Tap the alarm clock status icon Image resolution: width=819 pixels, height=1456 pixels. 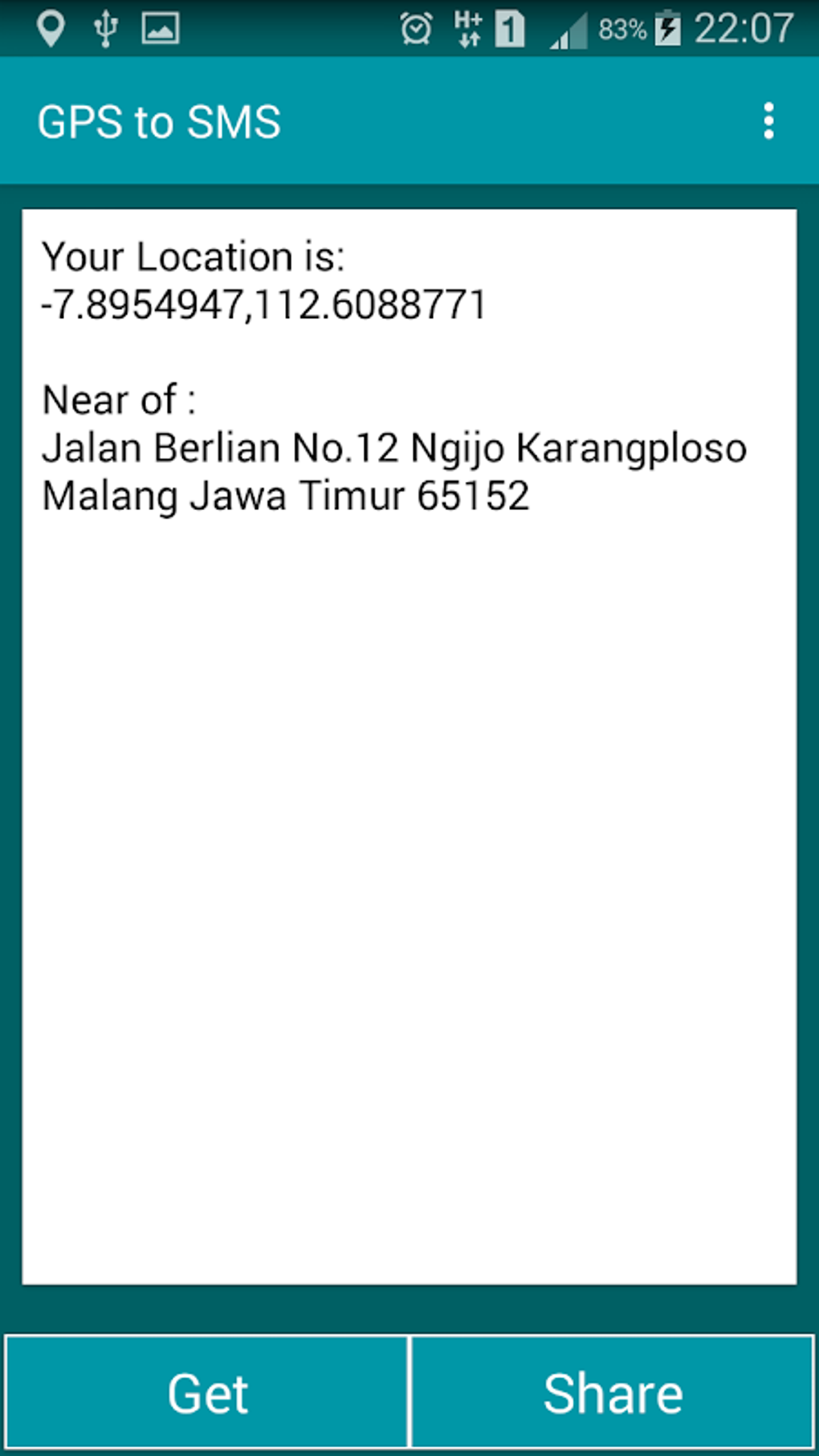tap(416, 28)
